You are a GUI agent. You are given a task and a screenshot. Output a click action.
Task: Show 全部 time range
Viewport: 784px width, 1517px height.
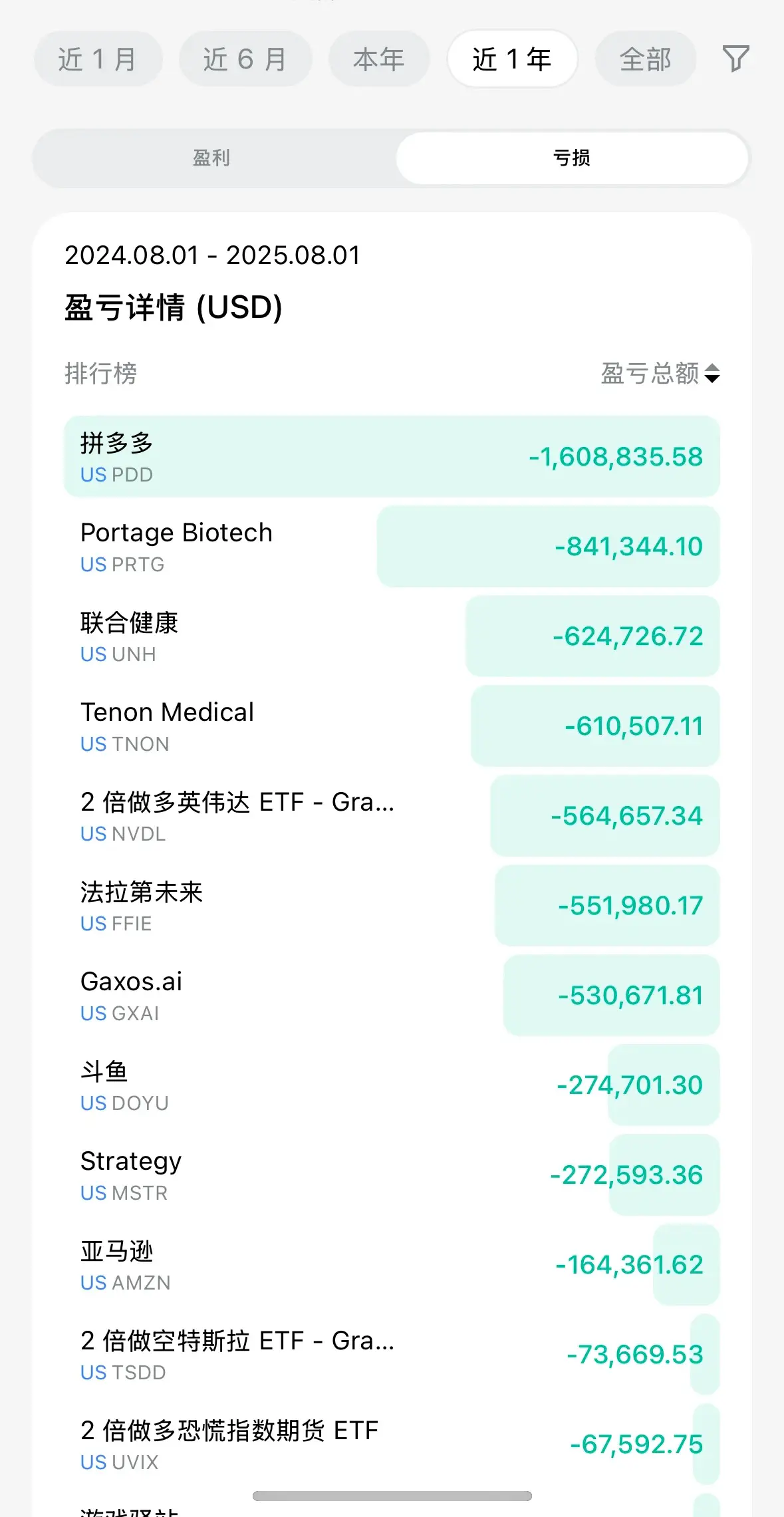tap(646, 59)
